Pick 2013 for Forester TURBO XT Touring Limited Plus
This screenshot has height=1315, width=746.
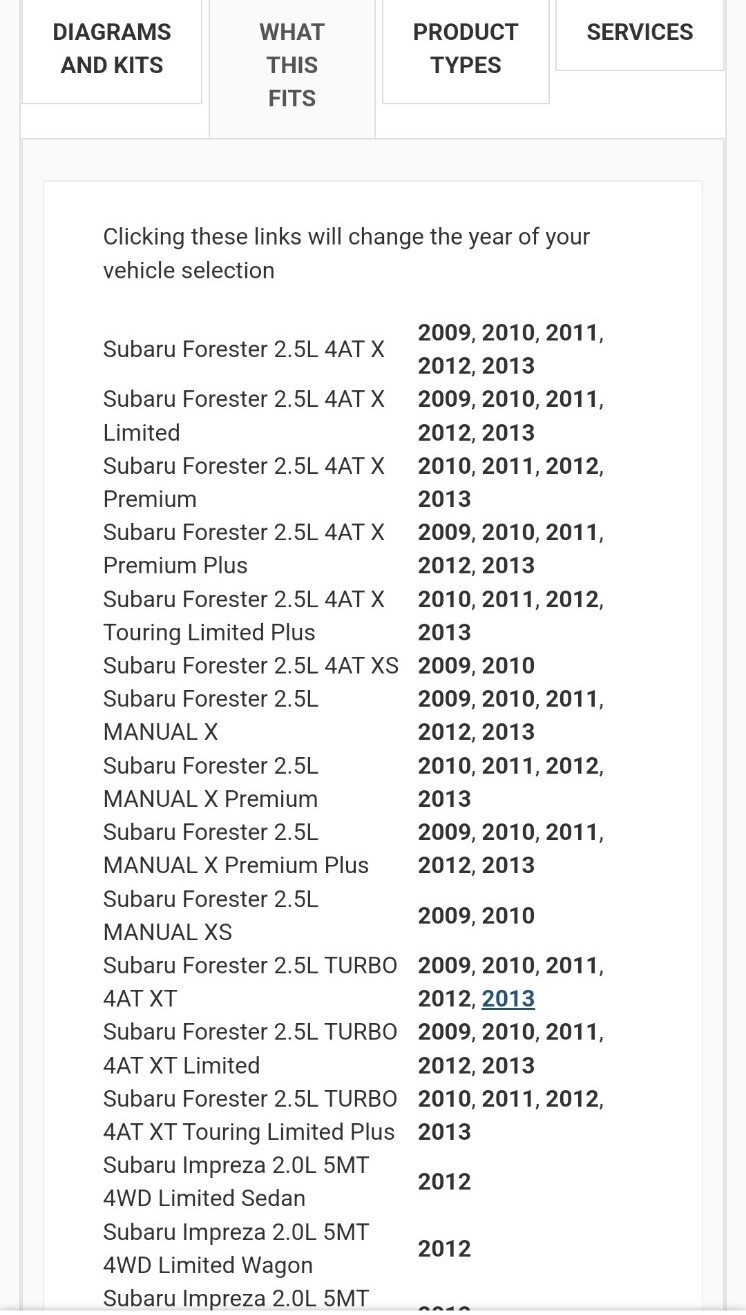(x=444, y=1132)
